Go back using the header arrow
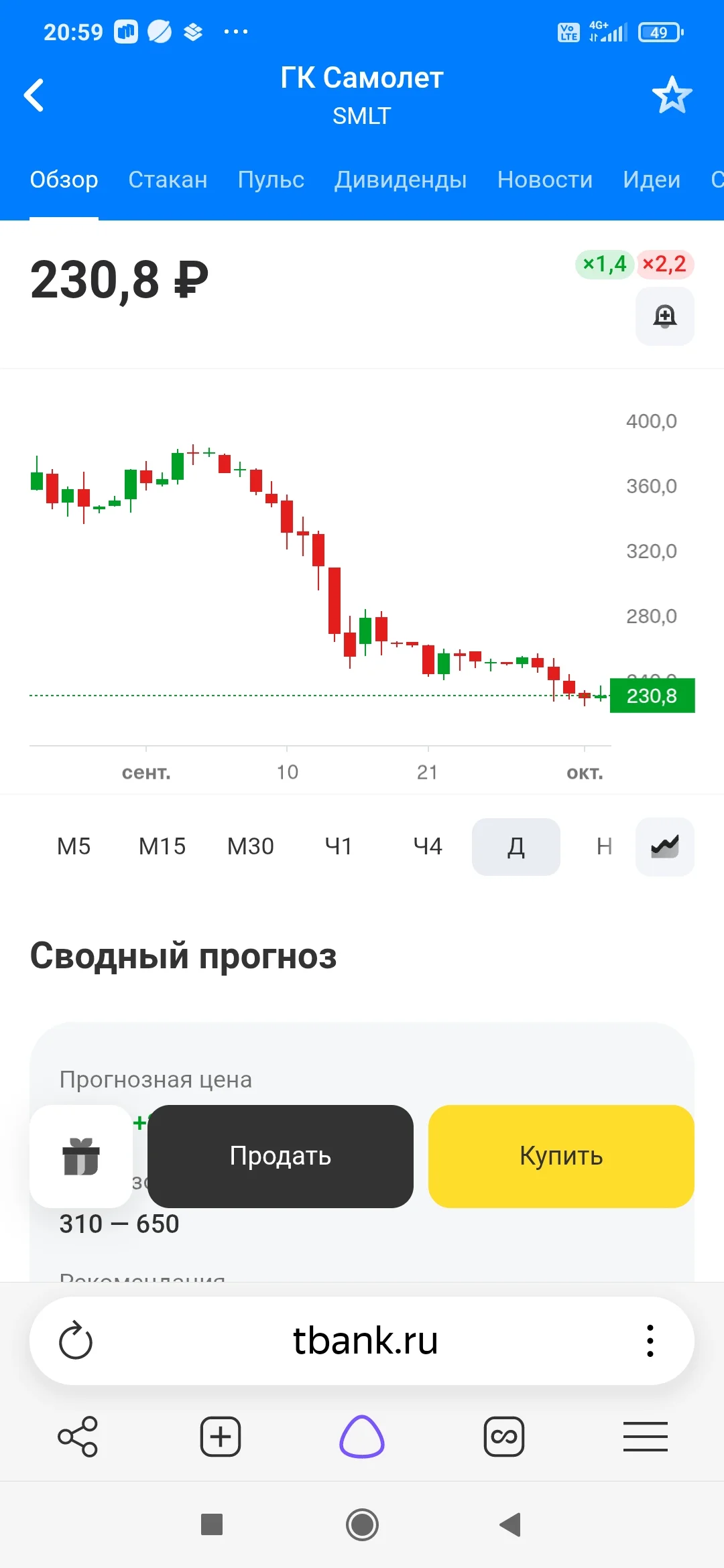The width and height of the screenshot is (724, 1568). tap(34, 95)
